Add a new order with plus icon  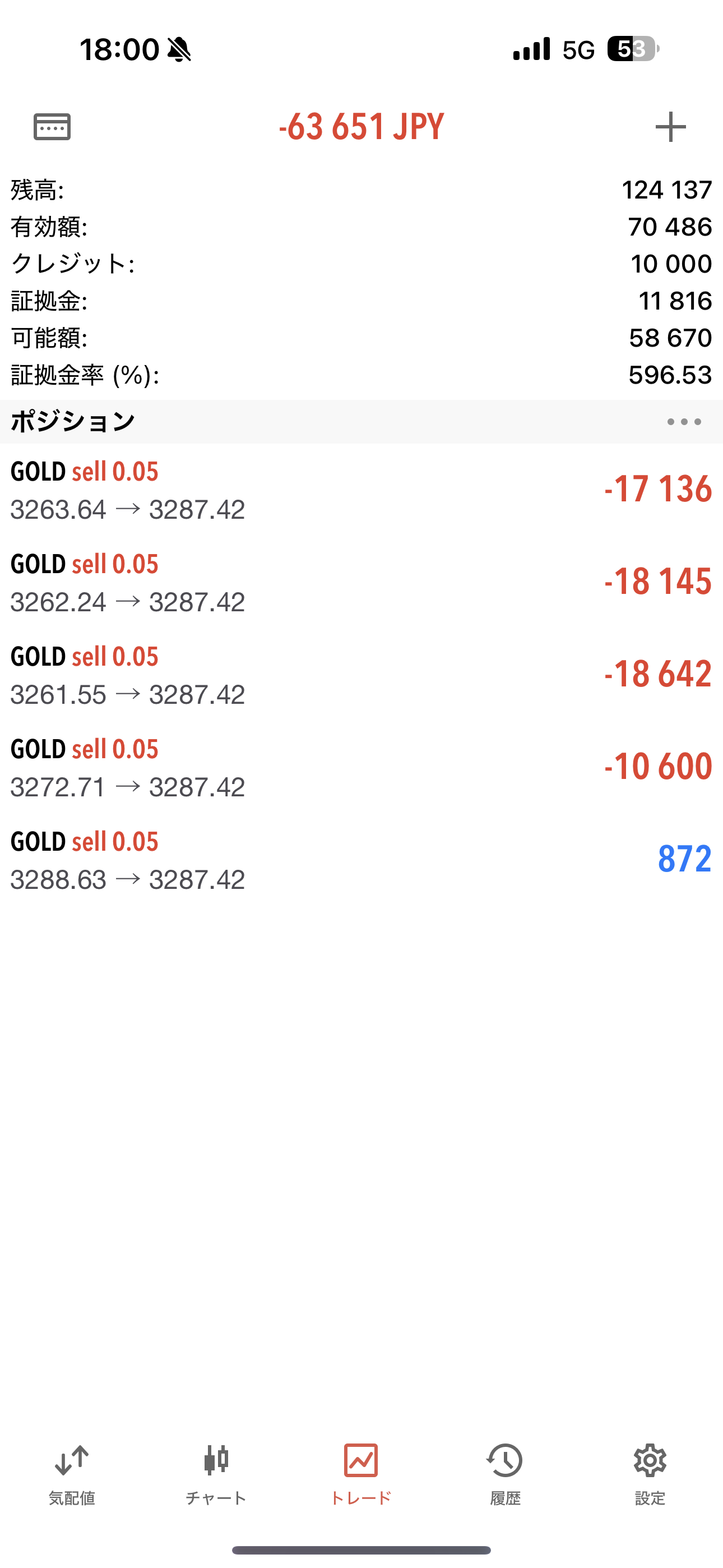point(670,127)
